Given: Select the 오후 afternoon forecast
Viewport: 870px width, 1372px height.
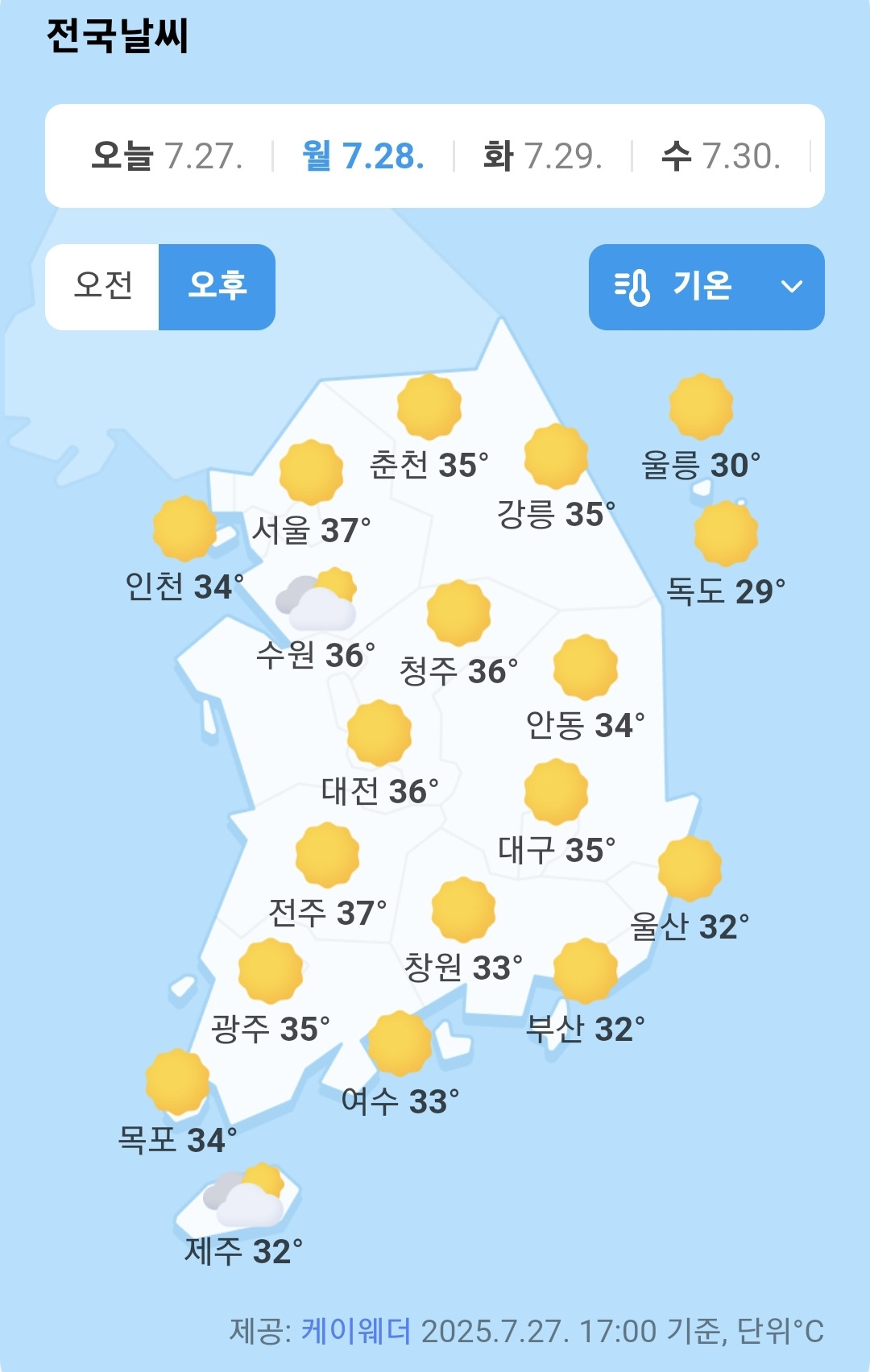Looking at the screenshot, I should point(217,286).
